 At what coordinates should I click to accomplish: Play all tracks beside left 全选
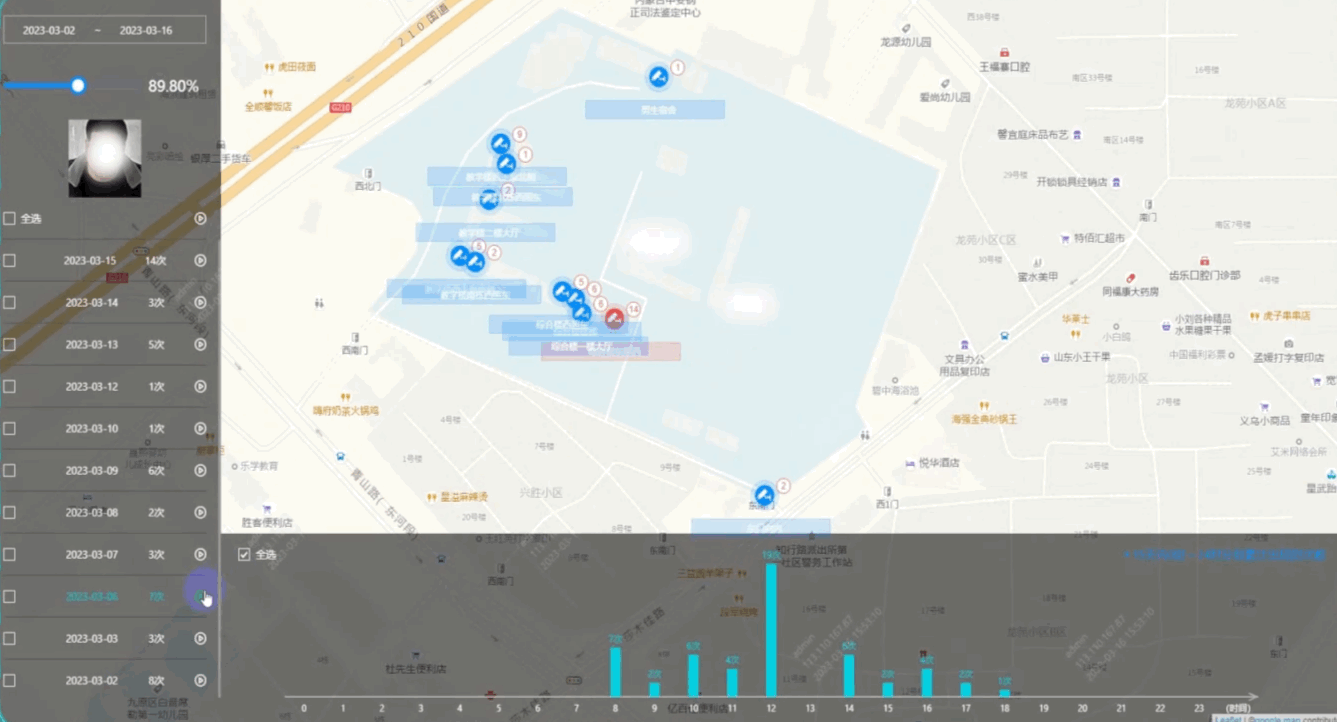pos(200,218)
